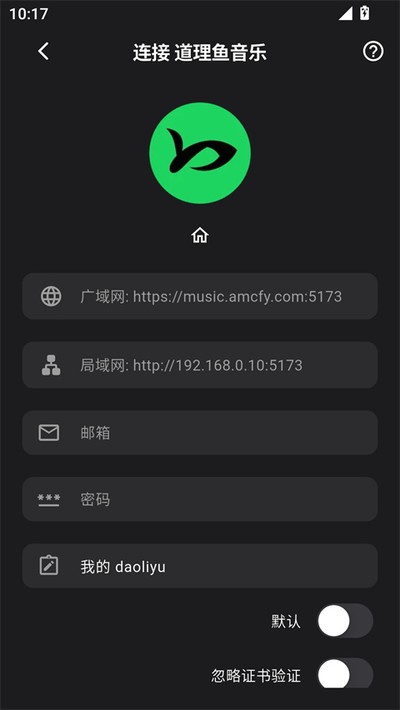The image size is (400, 710).
Task: Select the 邮箱 email field
Action: click(200, 433)
